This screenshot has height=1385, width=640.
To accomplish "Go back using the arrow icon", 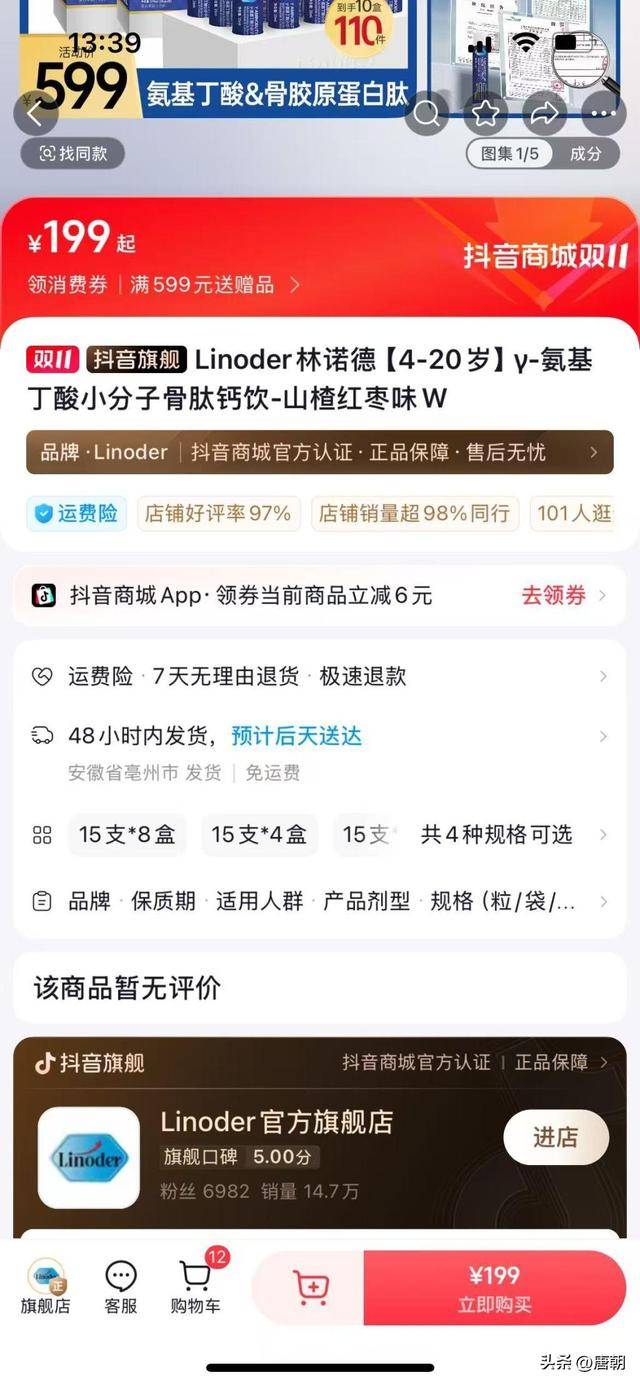I will tap(36, 114).
